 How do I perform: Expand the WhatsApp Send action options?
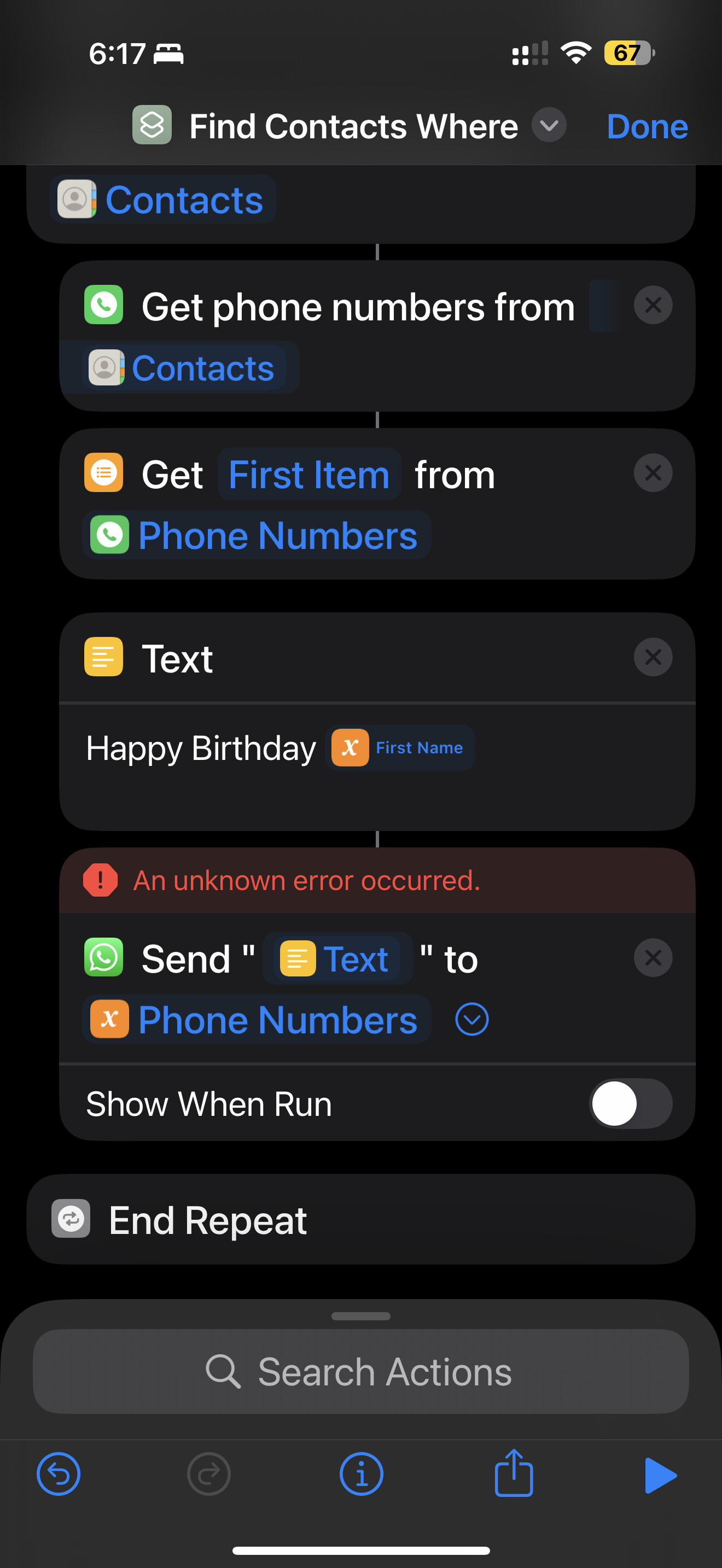click(x=472, y=1019)
